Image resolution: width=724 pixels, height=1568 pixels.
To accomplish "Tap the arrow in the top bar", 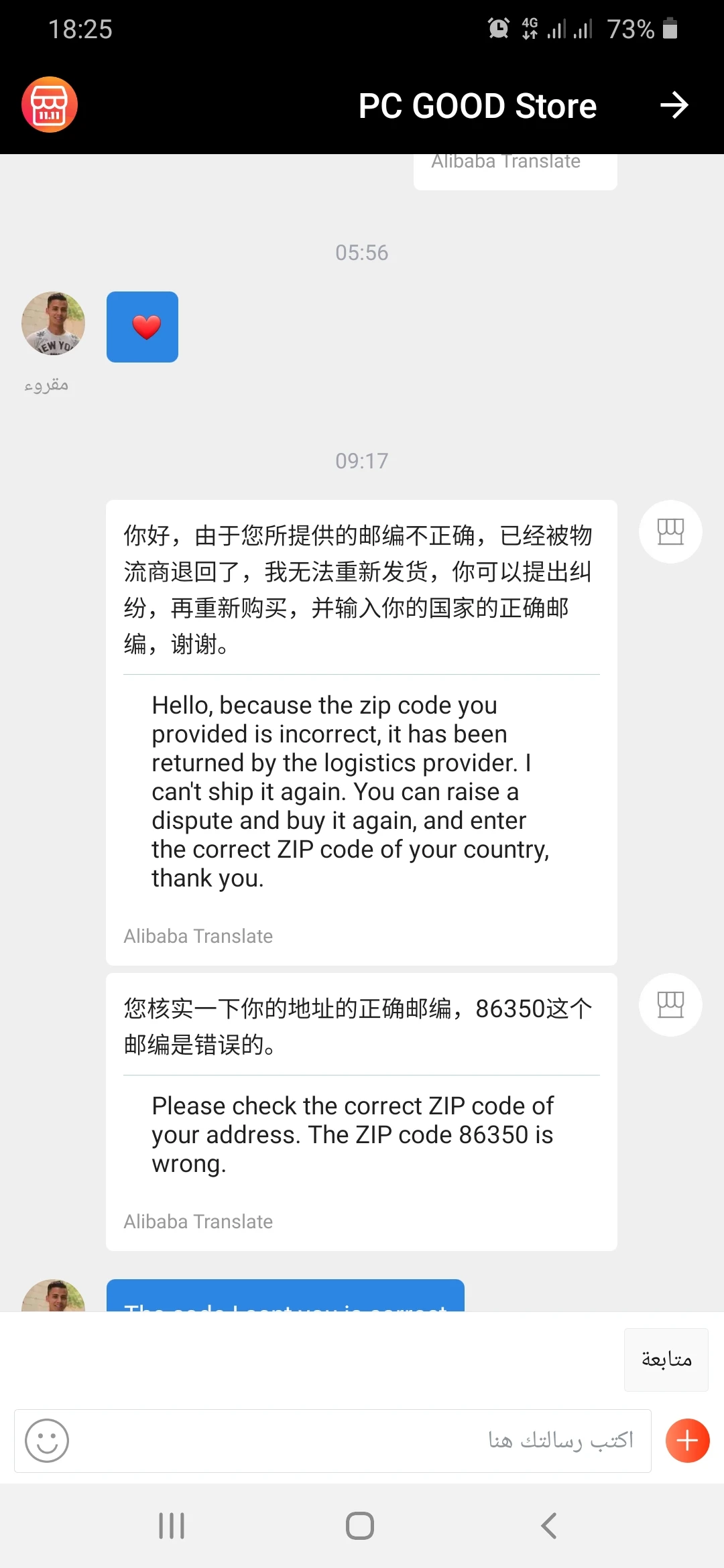I will [674, 105].
